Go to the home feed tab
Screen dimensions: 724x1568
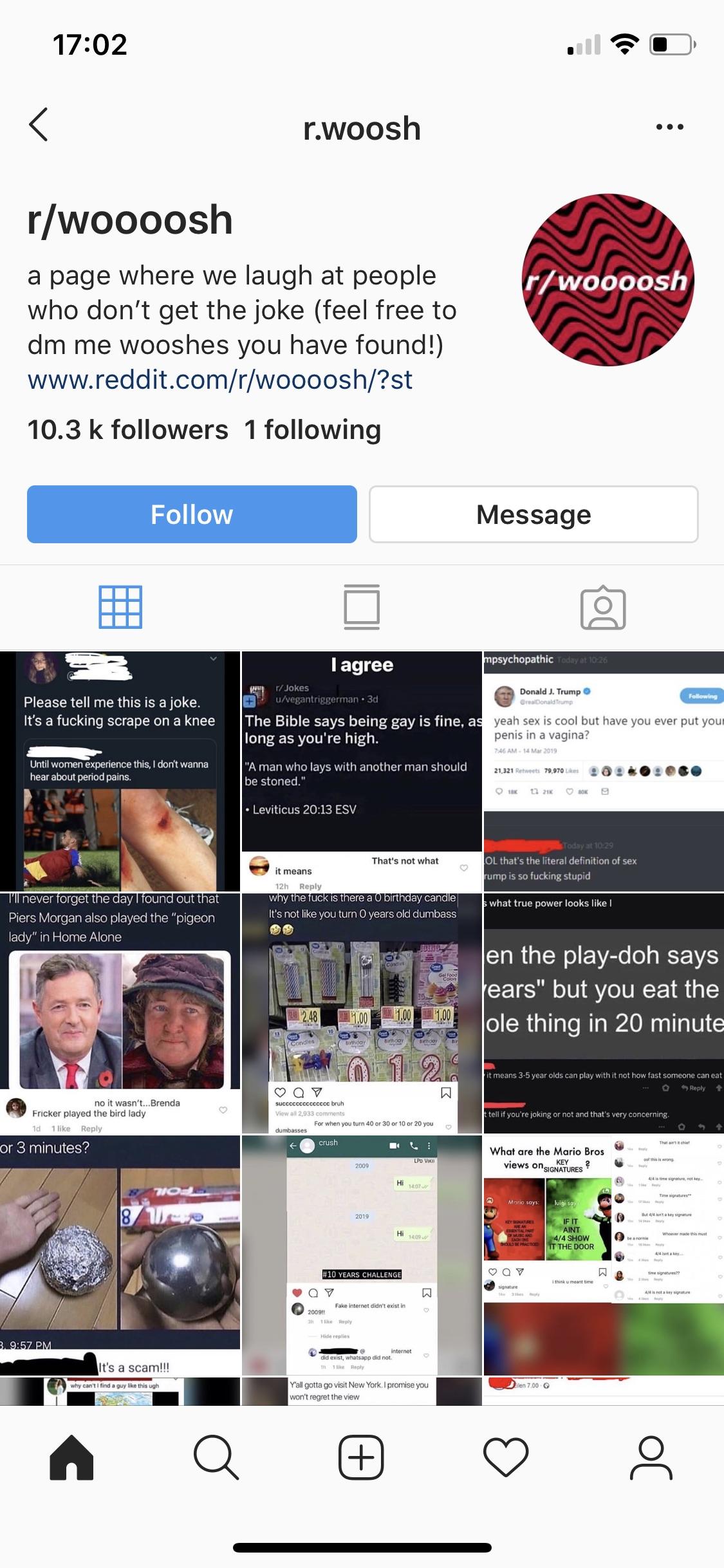tap(71, 1457)
